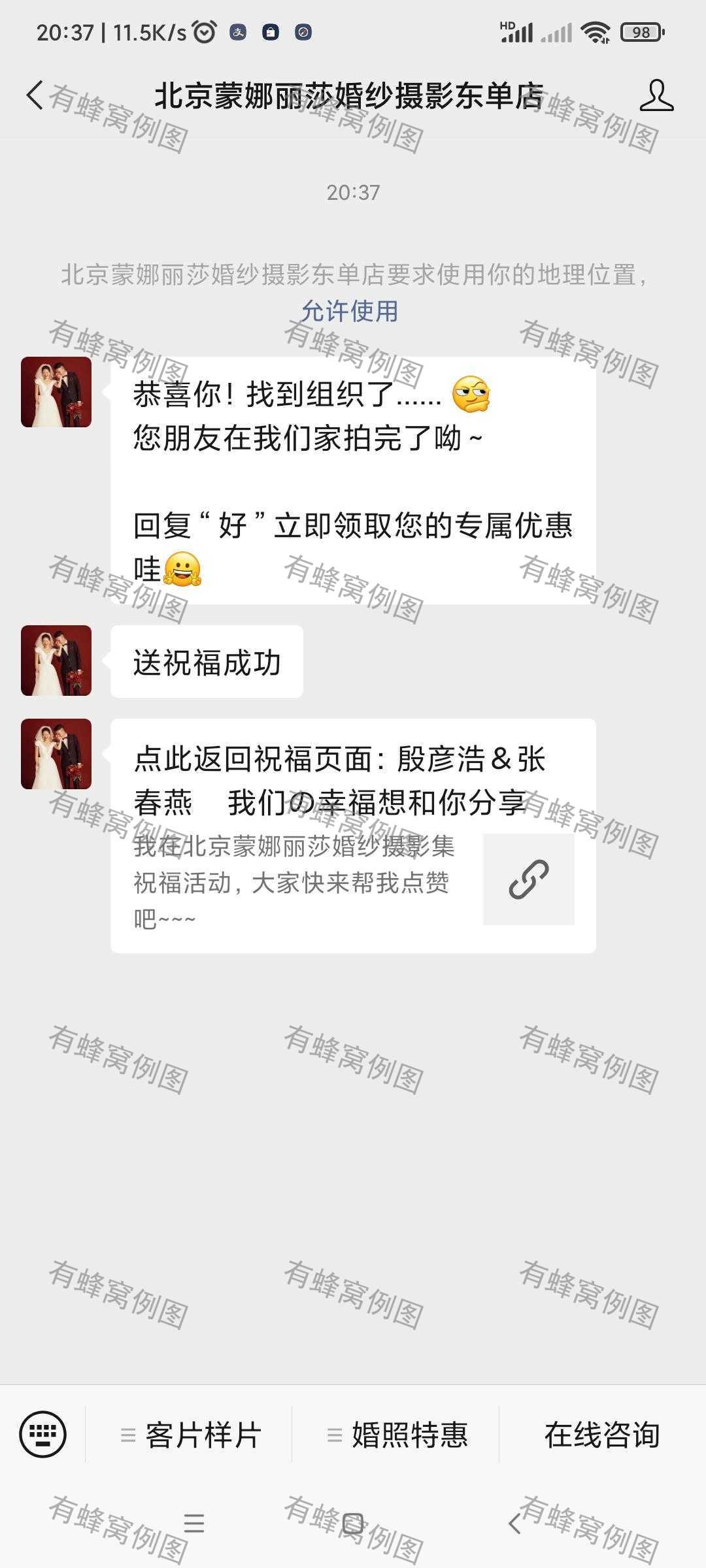The height and width of the screenshot is (1568, 706).
Task: Select 在线咨询 for online consultation
Action: (x=601, y=1435)
